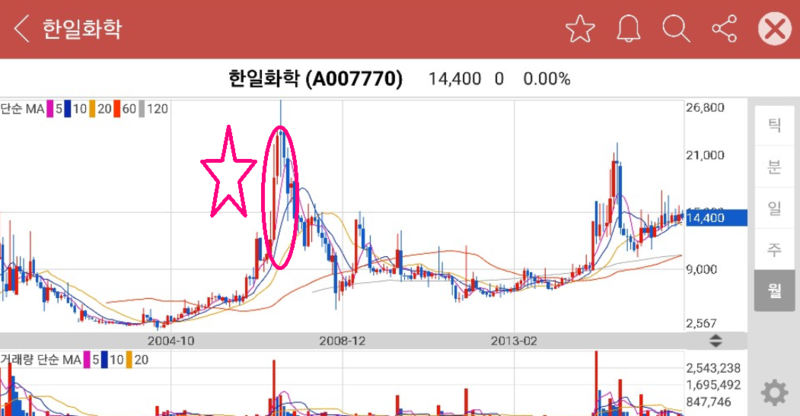
Task: Switch to 주 weekly chart
Action: click(773, 249)
